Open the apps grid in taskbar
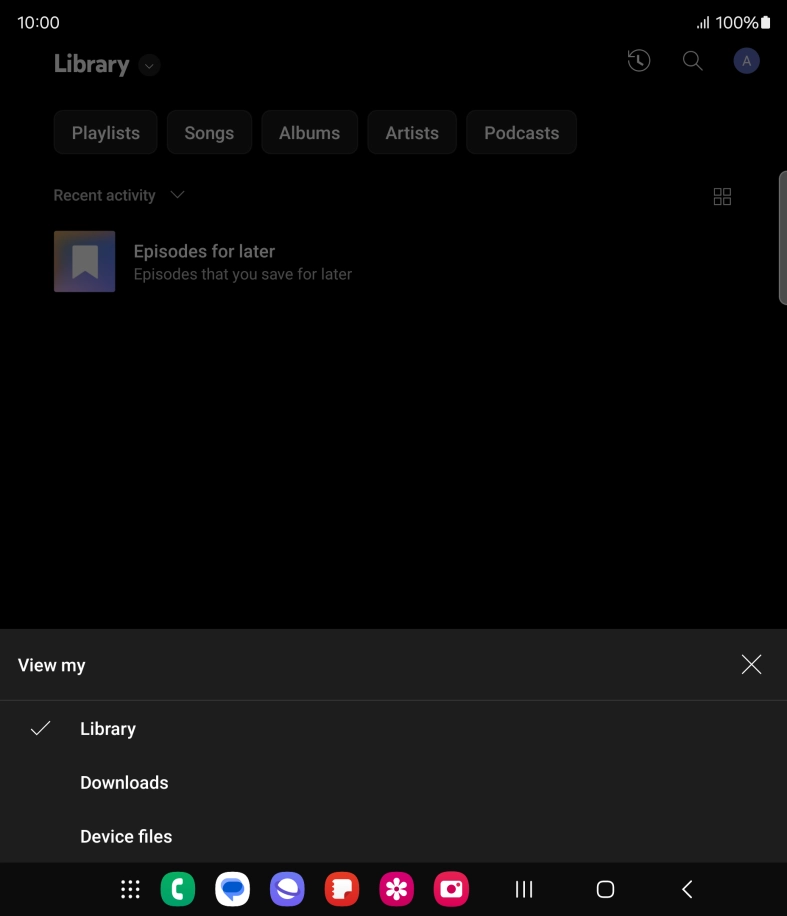787x916 pixels. pos(129,888)
